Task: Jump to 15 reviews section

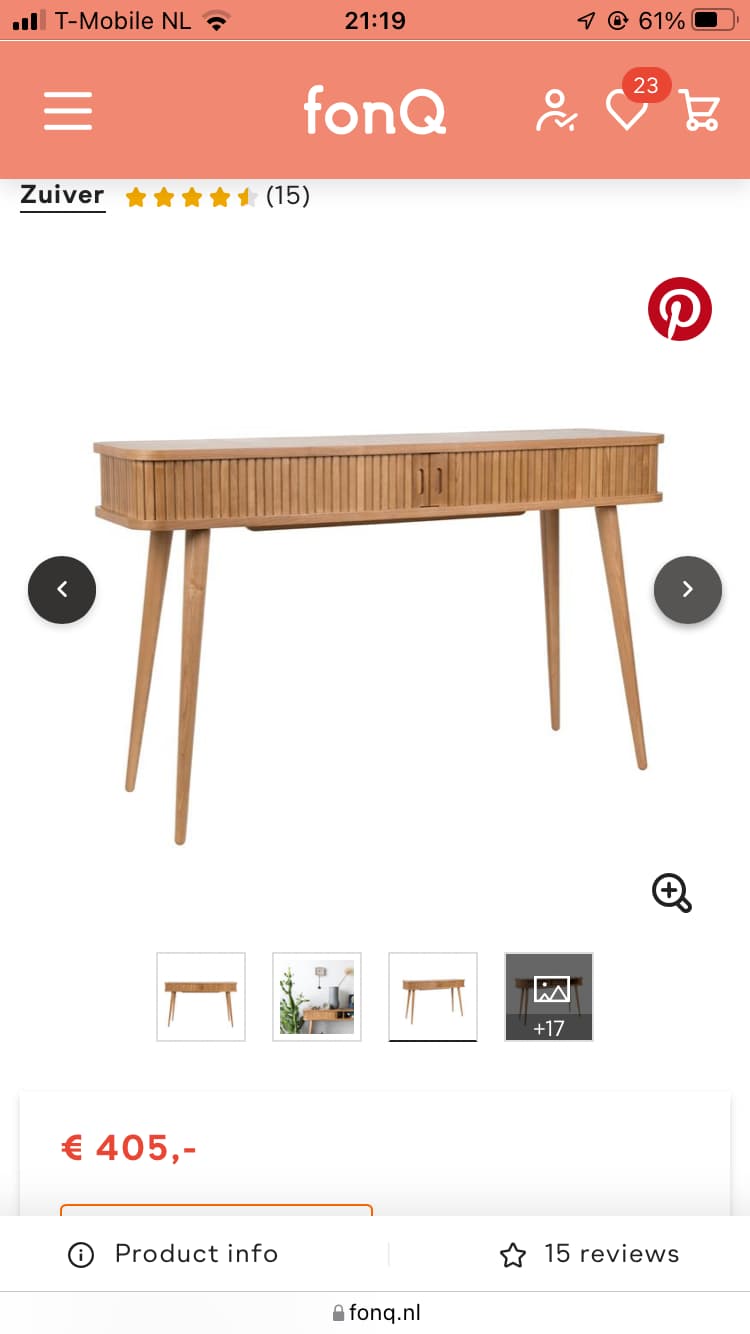Action: tap(589, 1254)
